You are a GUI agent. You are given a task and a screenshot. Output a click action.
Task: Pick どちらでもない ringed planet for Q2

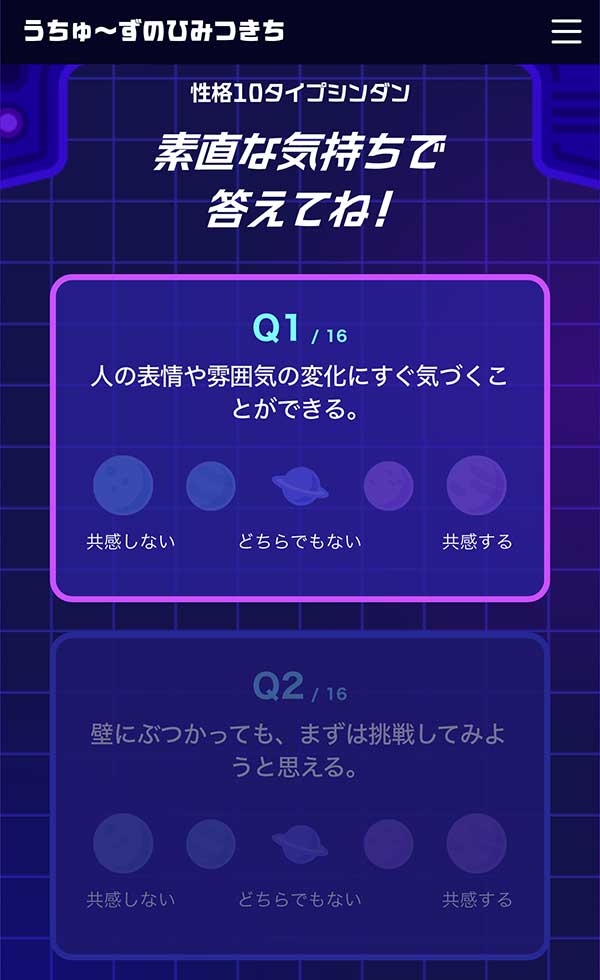click(300, 843)
